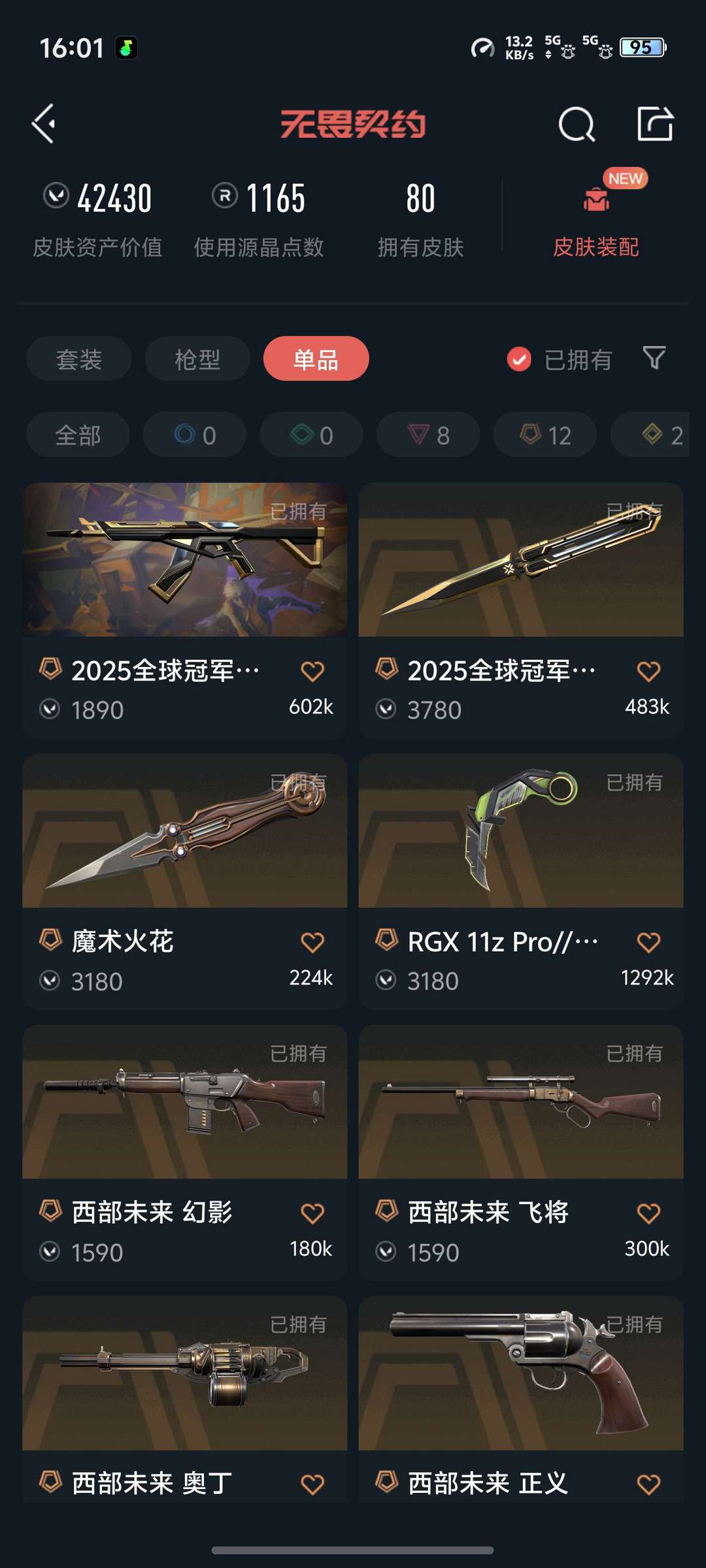Select the 全部 rarity chip
The image size is (706, 1568).
pos(78,435)
